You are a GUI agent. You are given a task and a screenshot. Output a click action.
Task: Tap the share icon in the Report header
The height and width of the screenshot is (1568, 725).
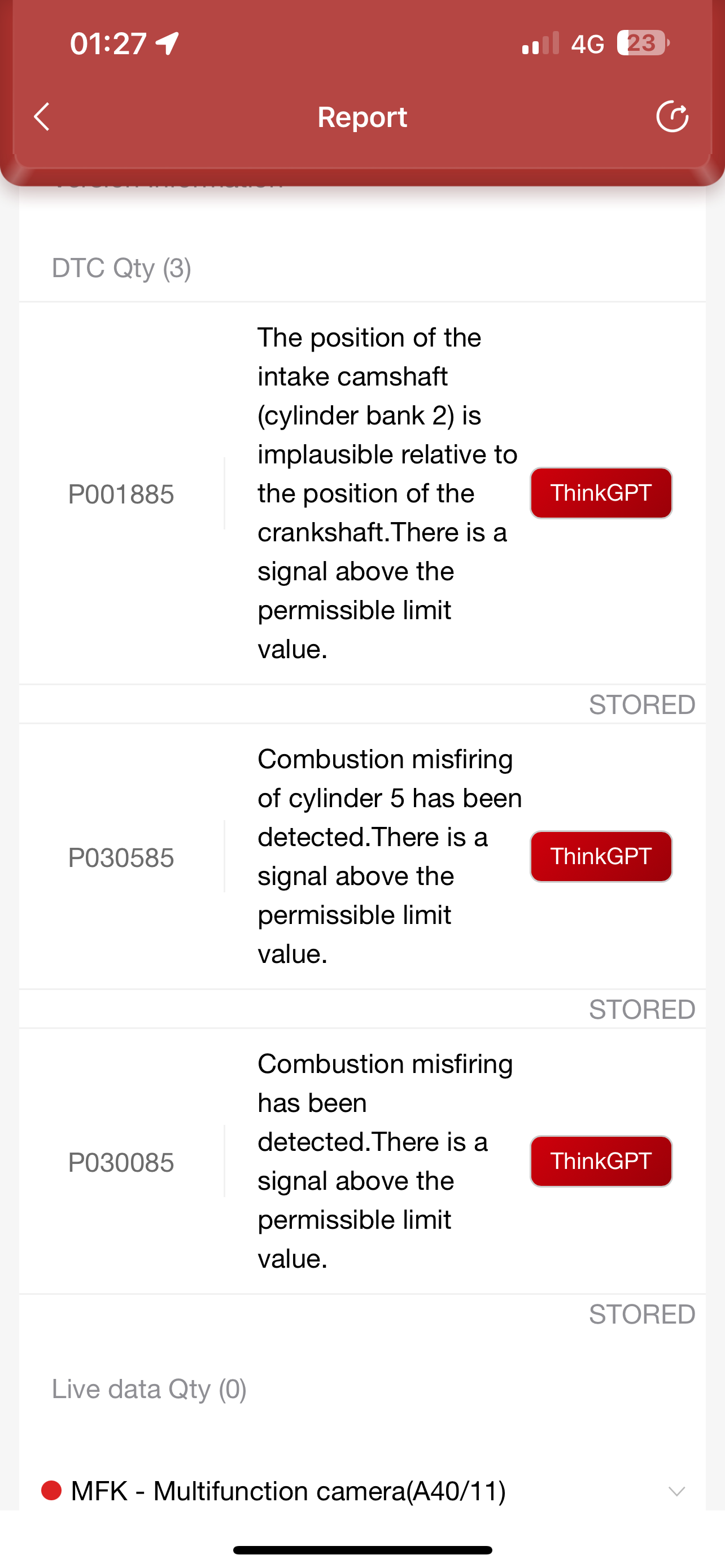coord(672,116)
